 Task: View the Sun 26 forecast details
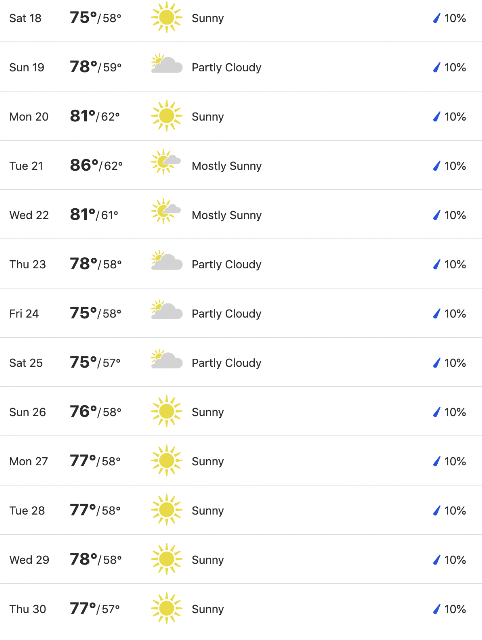[241, 411]
